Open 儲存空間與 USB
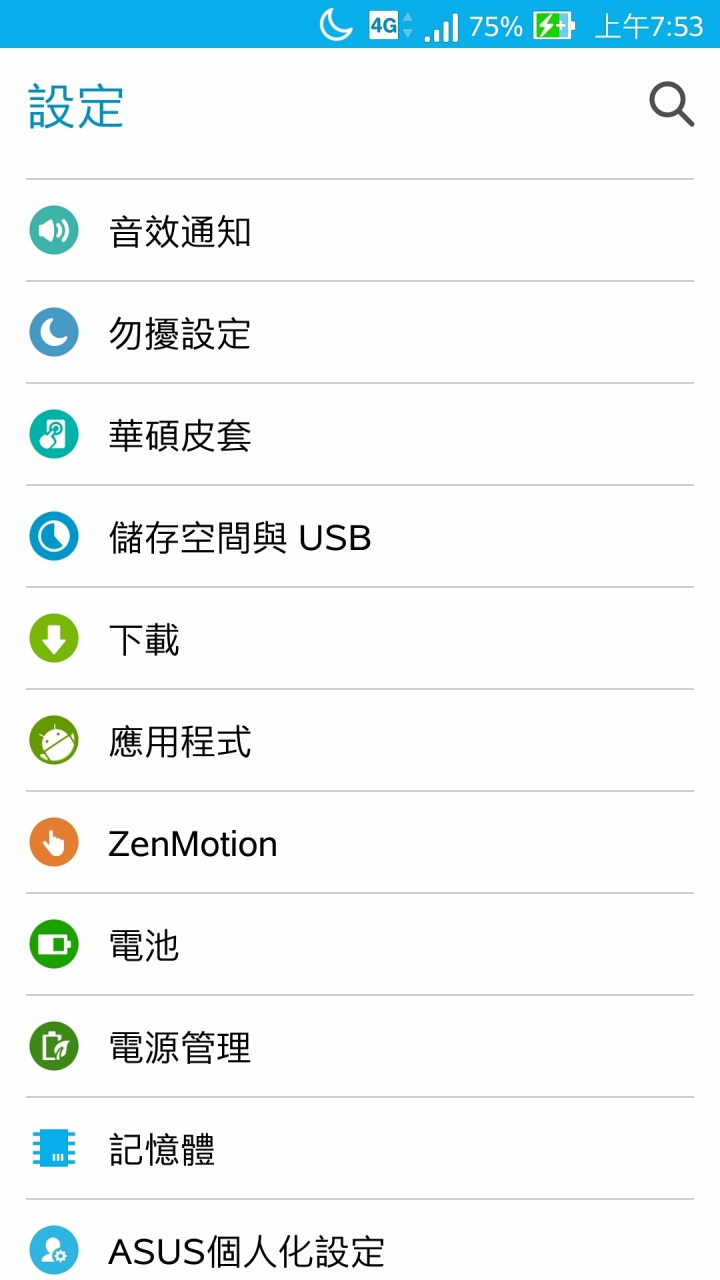The height and width of the screenshot is (1280, 720). [360, 537]
